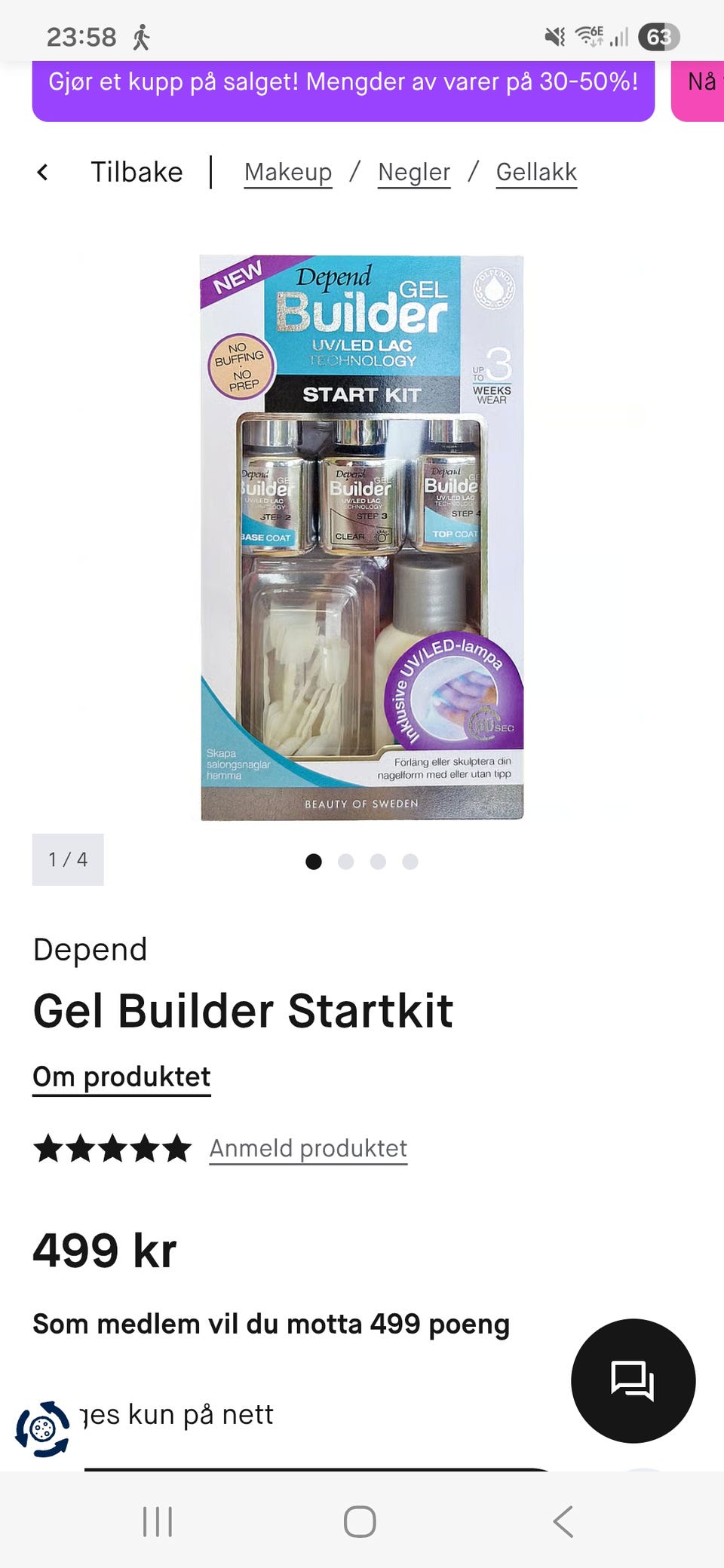Tap the Android back navigation button

(x=562, y=1522)
